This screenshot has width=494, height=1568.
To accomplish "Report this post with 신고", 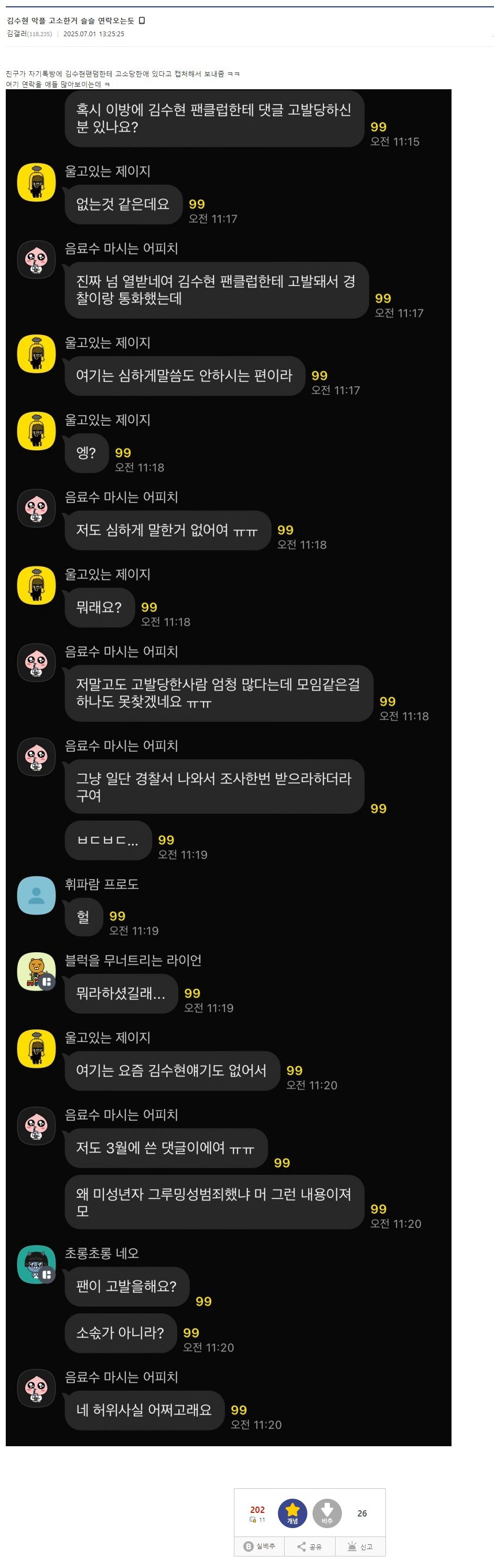I will click(360, 1546).
